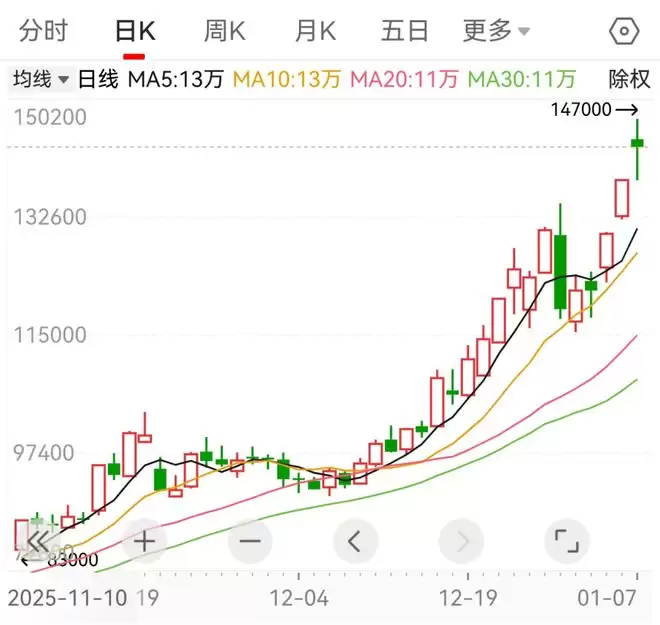Zoom in the chart with plus
660x625 pixels.
(143, 542)
